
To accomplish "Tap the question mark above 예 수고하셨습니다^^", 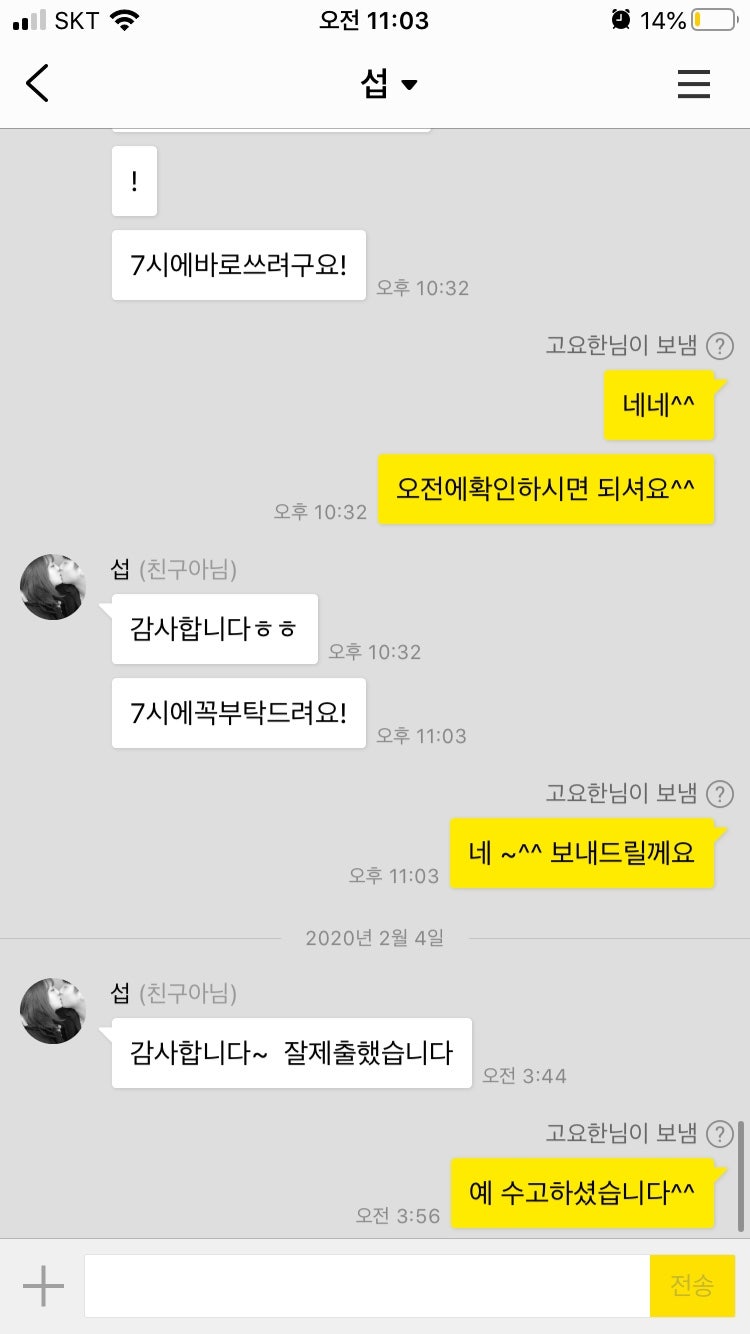I will pyautogui.click(x=720, y=1134).
